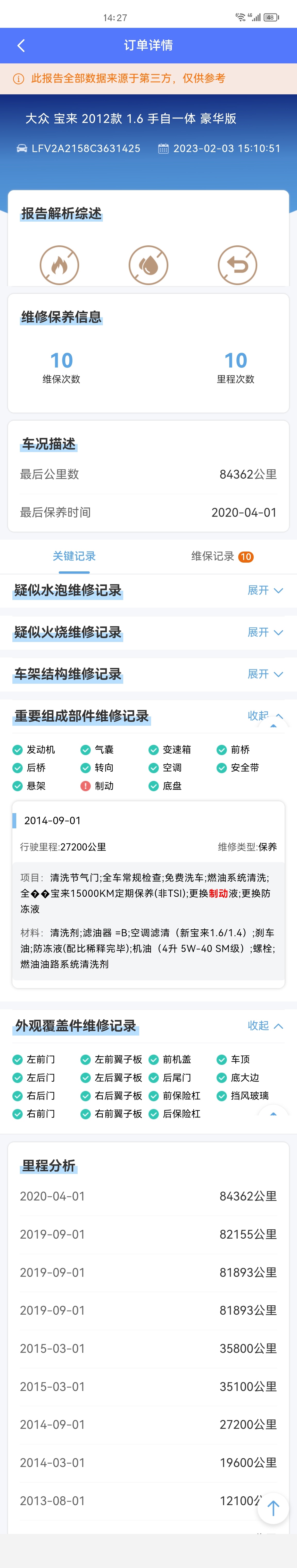Viewport: 297px width, 1568px height.
Task: Switch to the 维保记录 tab
Action: 221,556
